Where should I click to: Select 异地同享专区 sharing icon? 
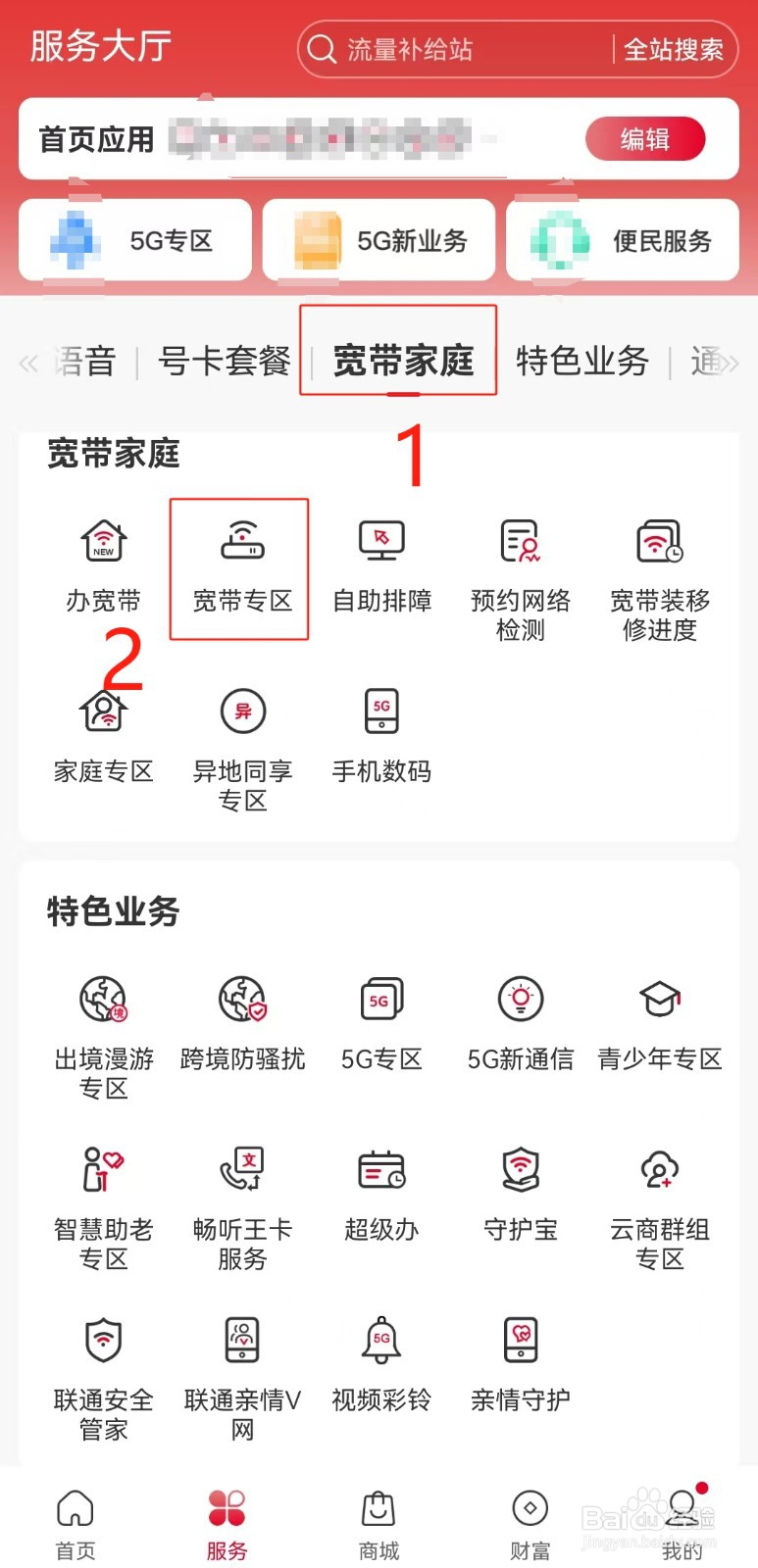coord(240,735)
